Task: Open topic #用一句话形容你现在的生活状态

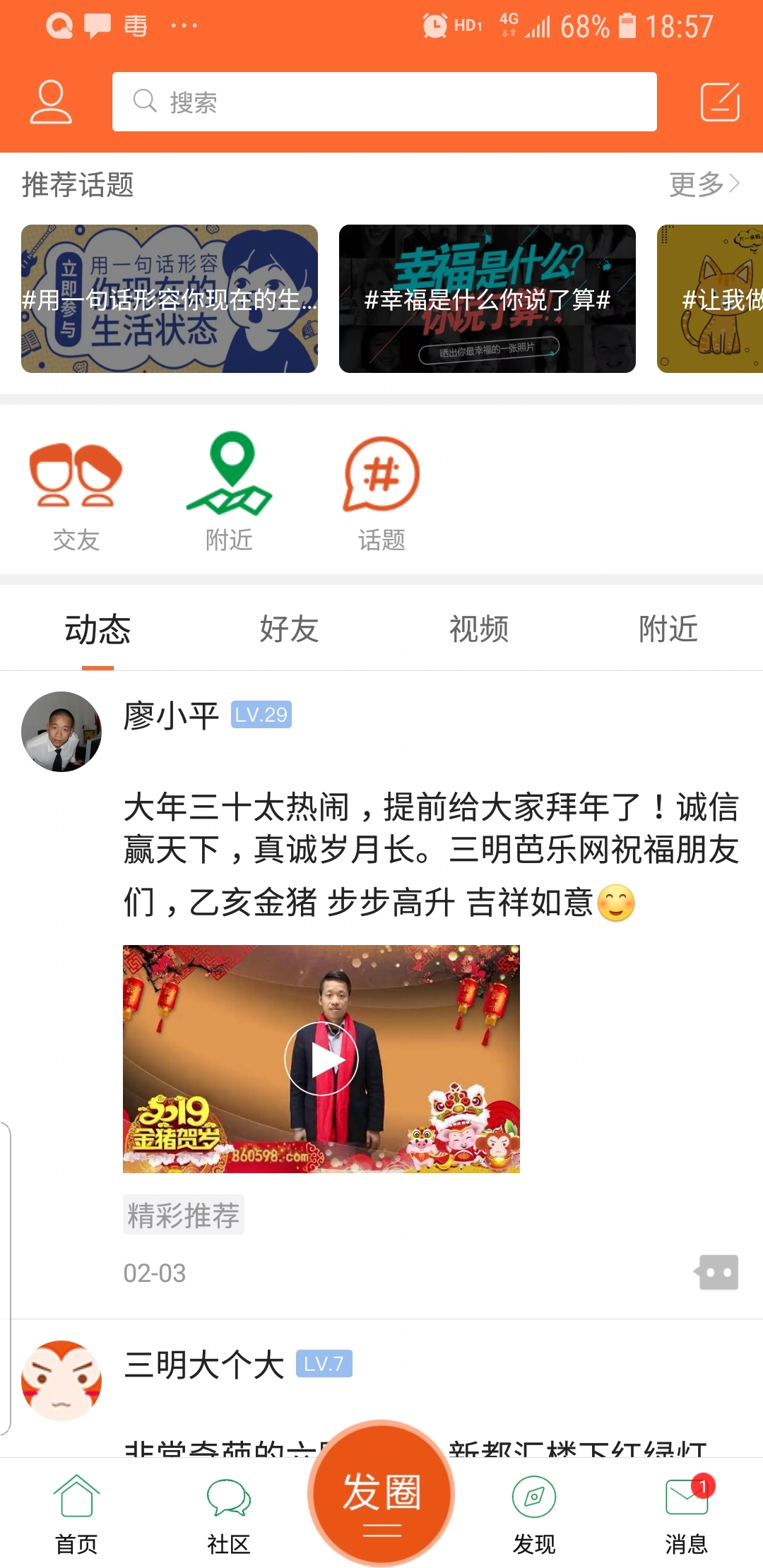Action: click(x=170, y=299)
